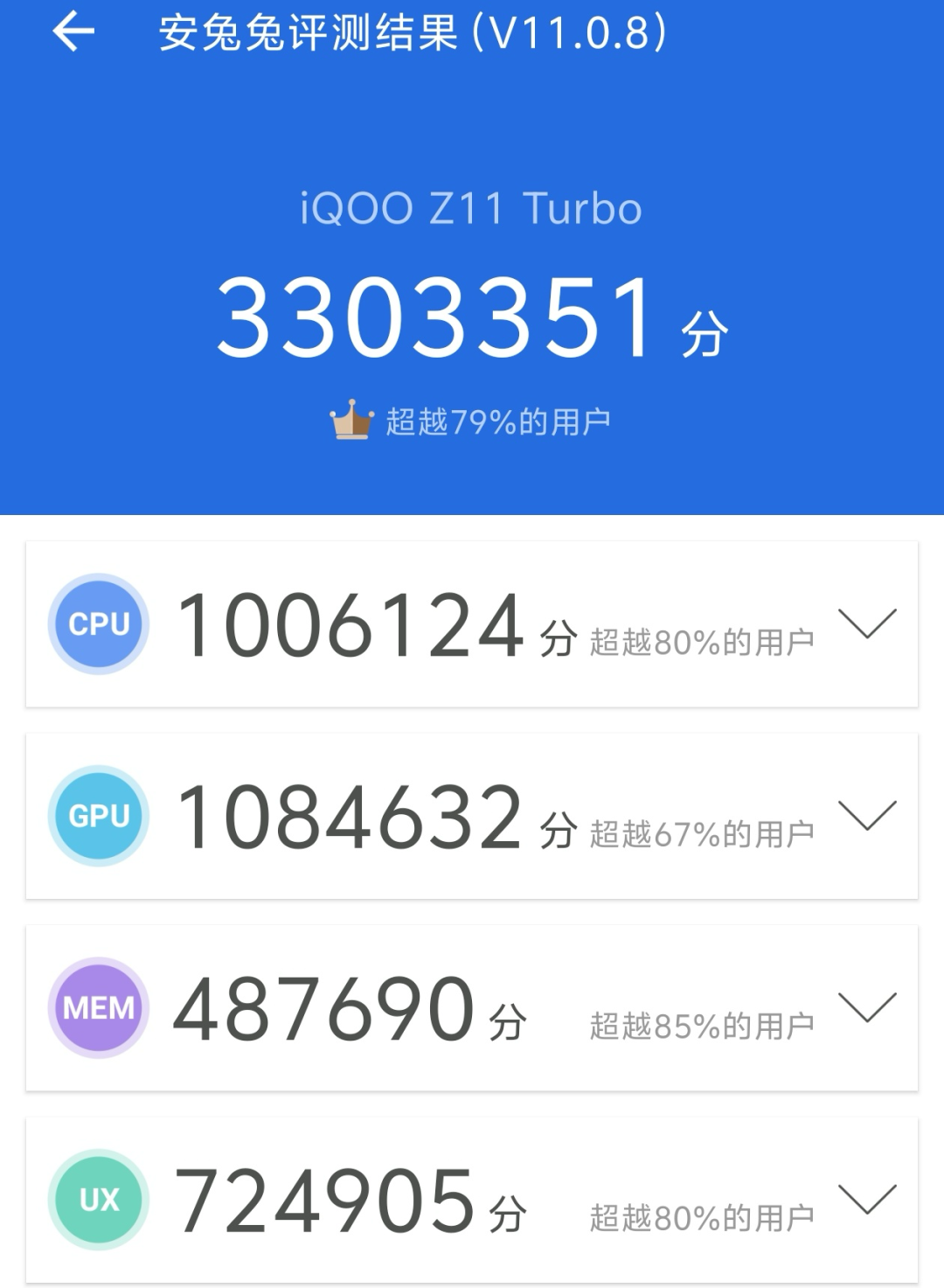Screen dimensions: 944x1288
Task: Expand the GPU score breakdown
Action: [x=867, y=815]
